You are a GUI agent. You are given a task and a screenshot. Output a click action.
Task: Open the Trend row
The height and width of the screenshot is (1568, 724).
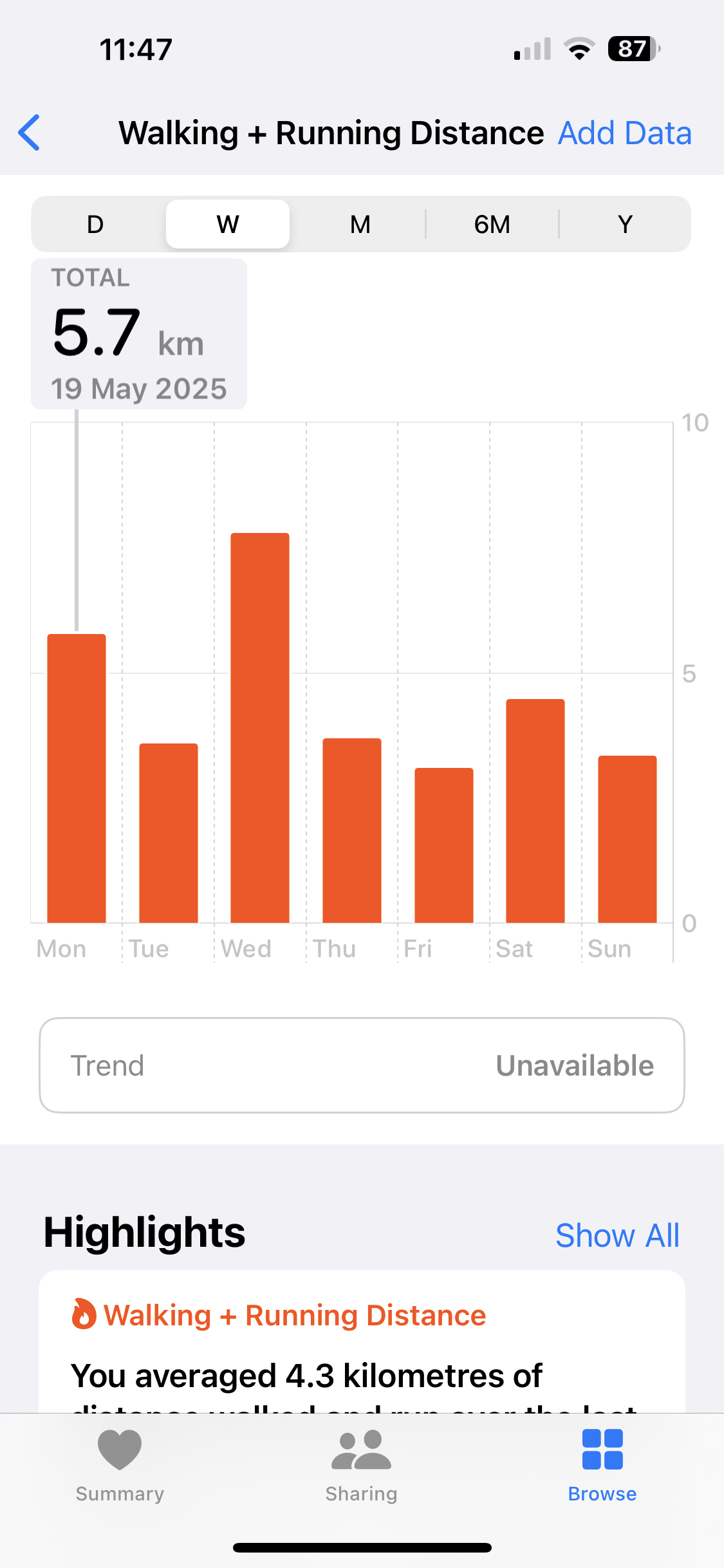[362, 1065]
